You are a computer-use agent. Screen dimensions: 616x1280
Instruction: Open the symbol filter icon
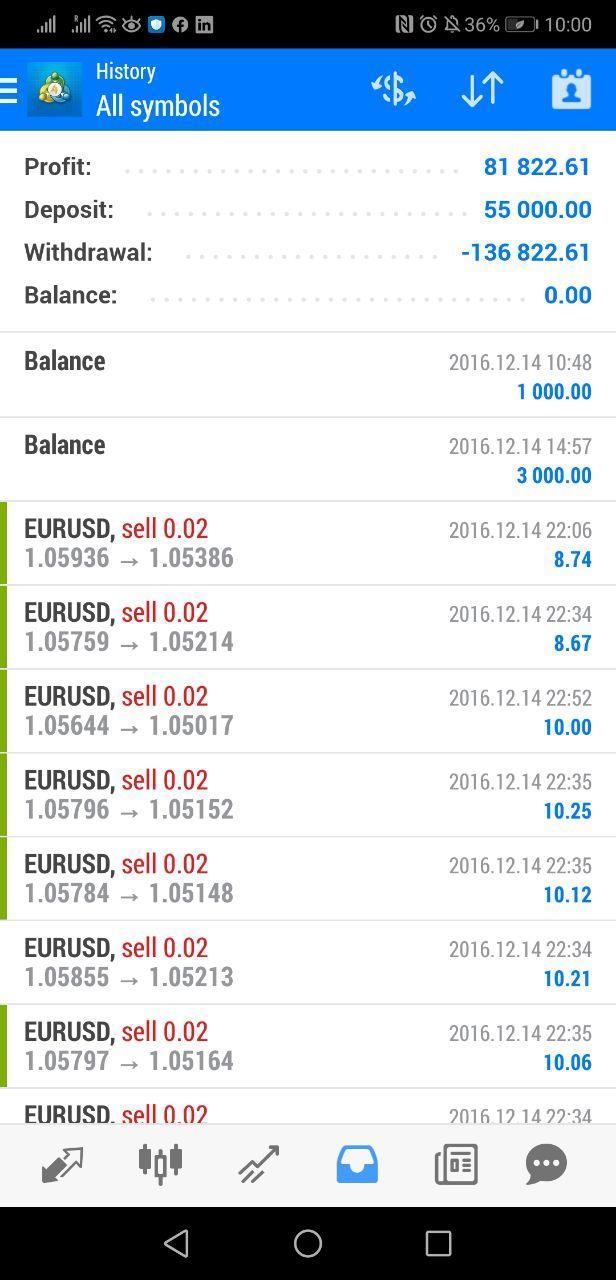click(393, 89)
